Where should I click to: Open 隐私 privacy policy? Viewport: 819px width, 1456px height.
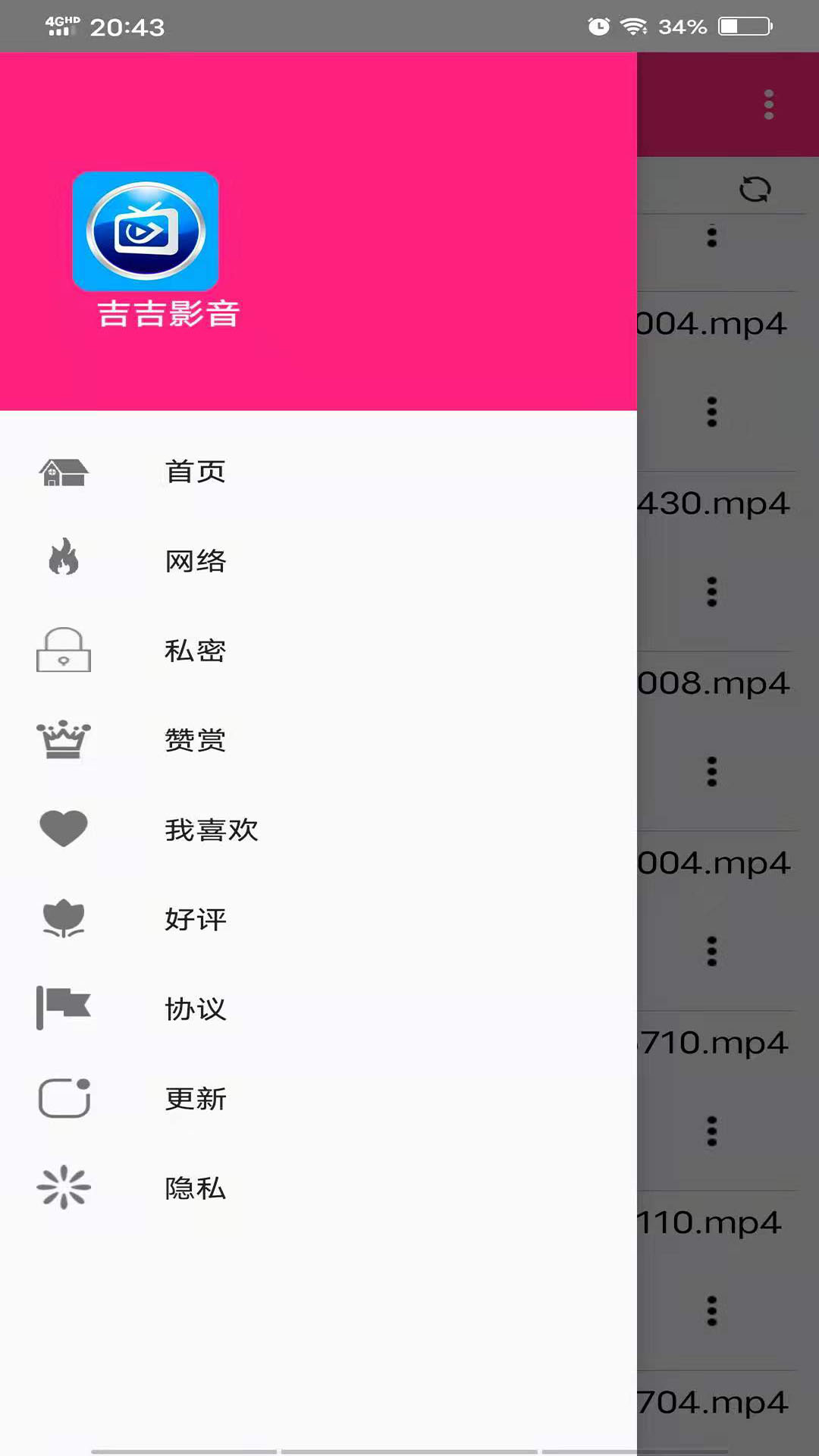(x=195, y=1188)
